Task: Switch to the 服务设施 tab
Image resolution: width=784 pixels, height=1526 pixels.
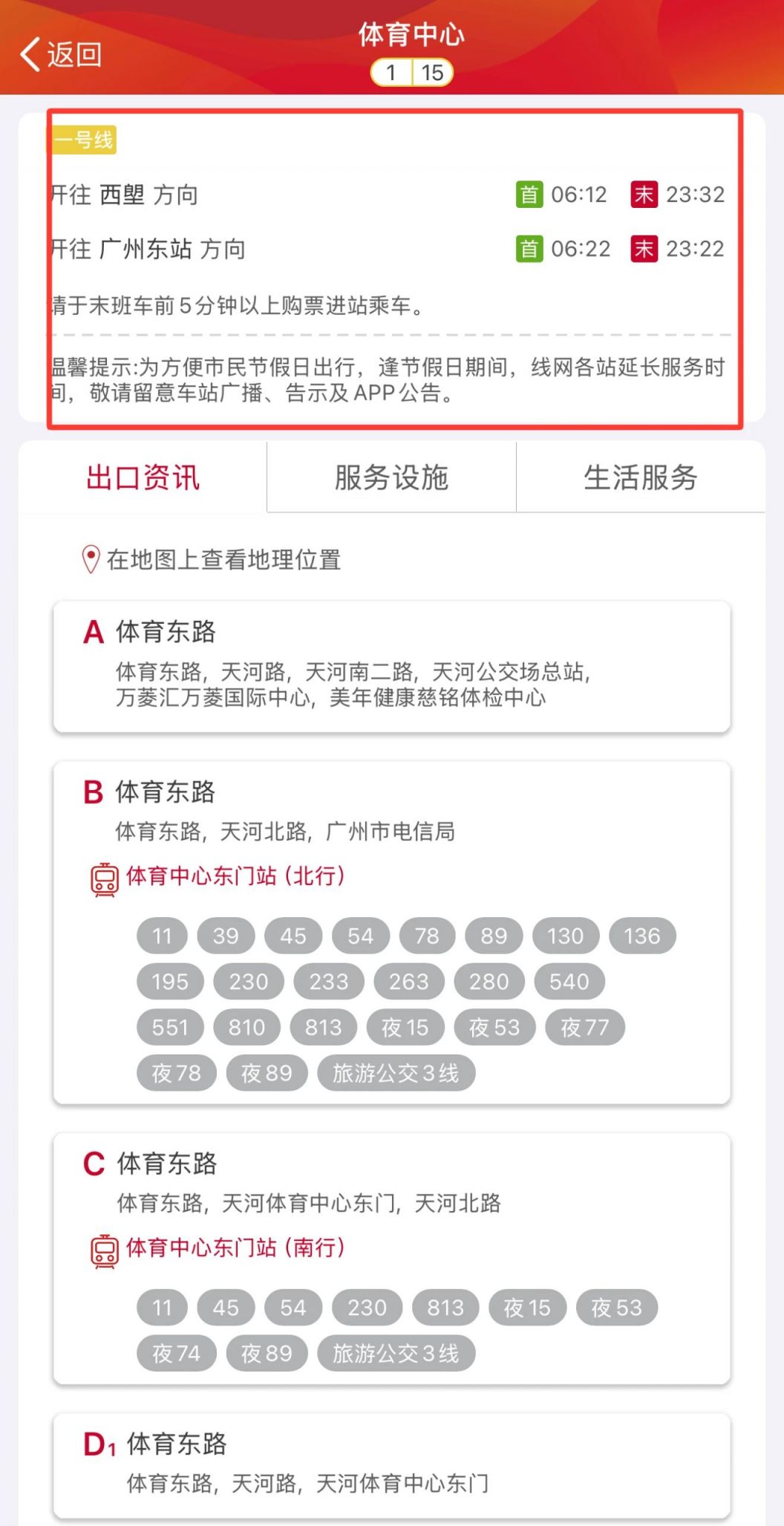Action: coord(391,477)
